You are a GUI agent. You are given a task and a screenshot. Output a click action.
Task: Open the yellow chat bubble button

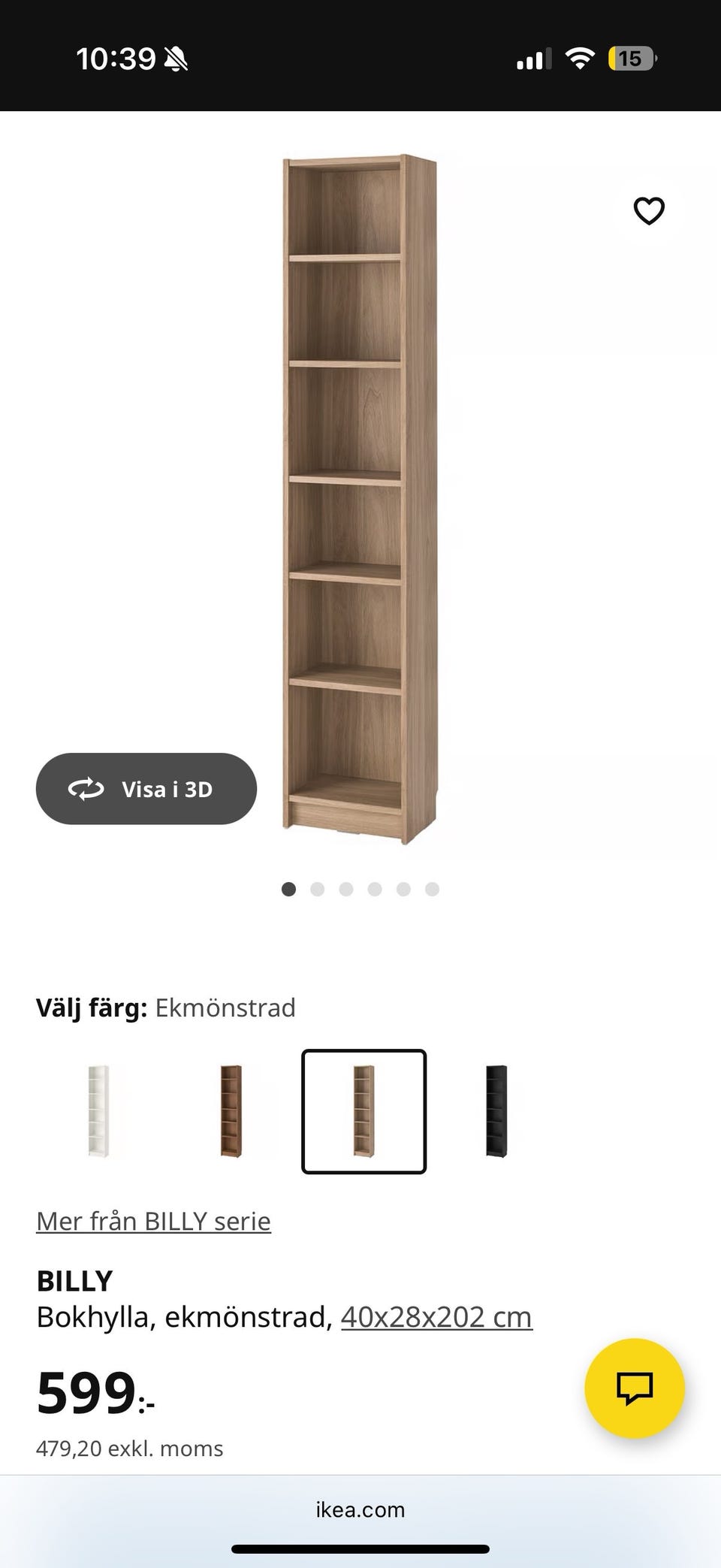click(x=635, y=1388)
